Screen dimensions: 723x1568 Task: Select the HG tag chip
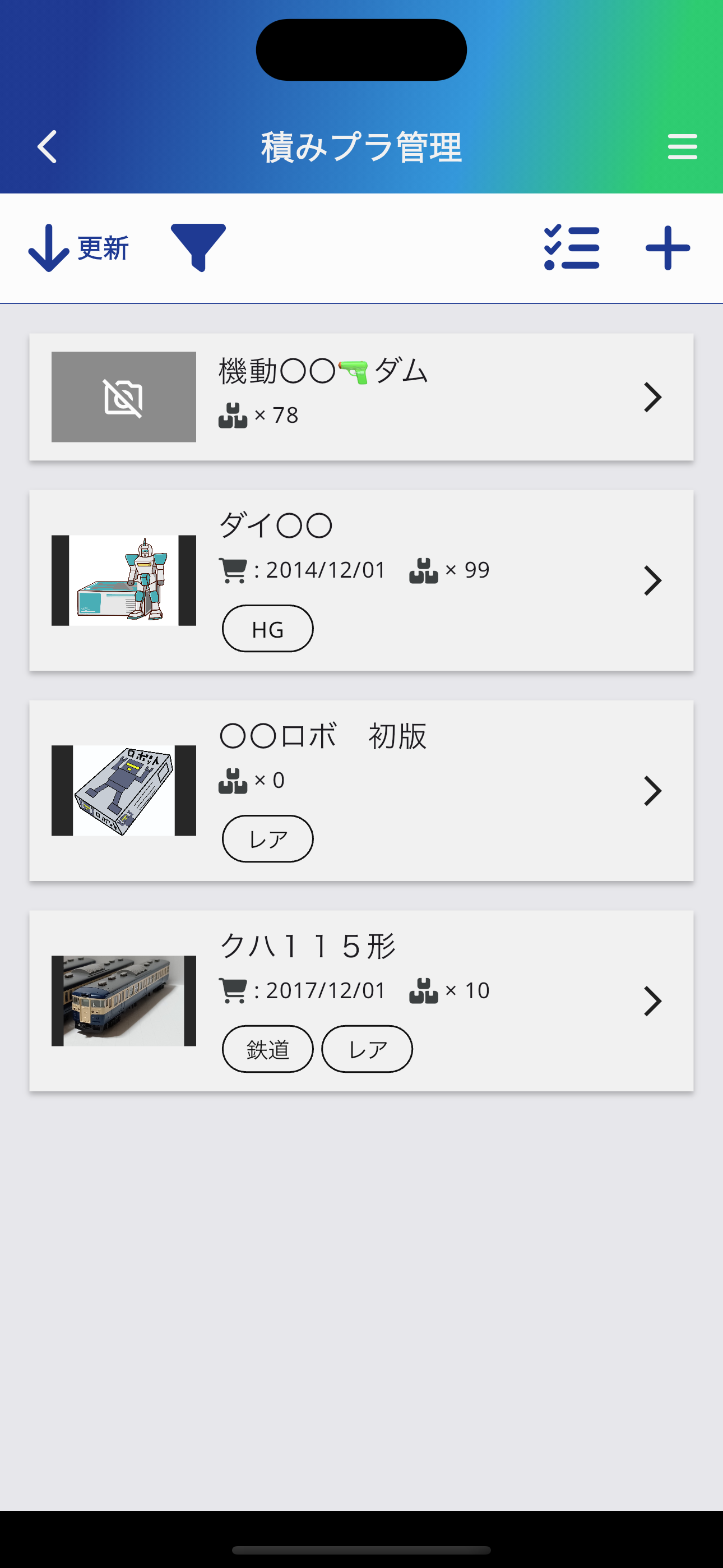point(268,629)
